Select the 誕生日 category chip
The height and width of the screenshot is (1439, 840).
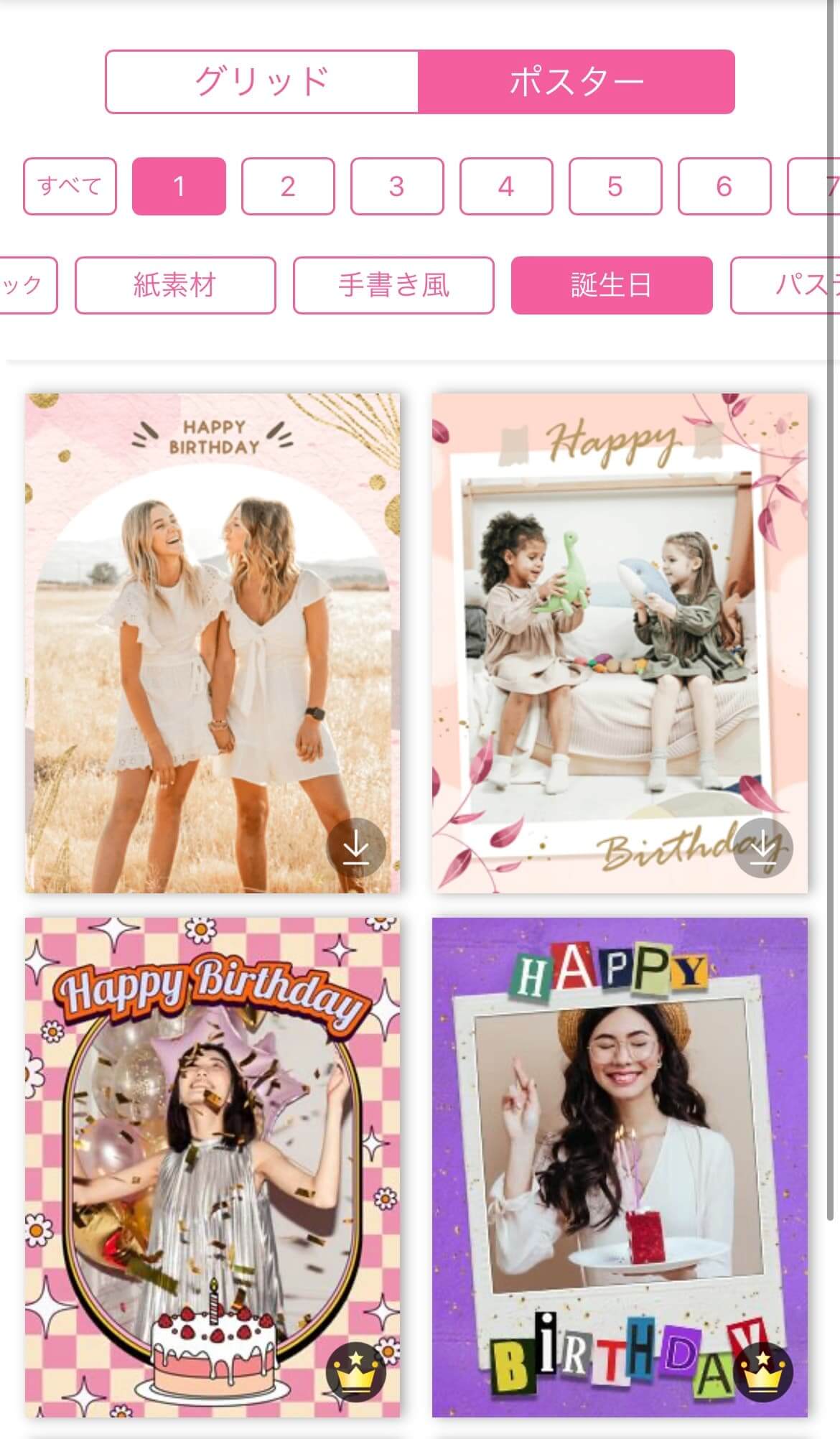coord(612,286)
